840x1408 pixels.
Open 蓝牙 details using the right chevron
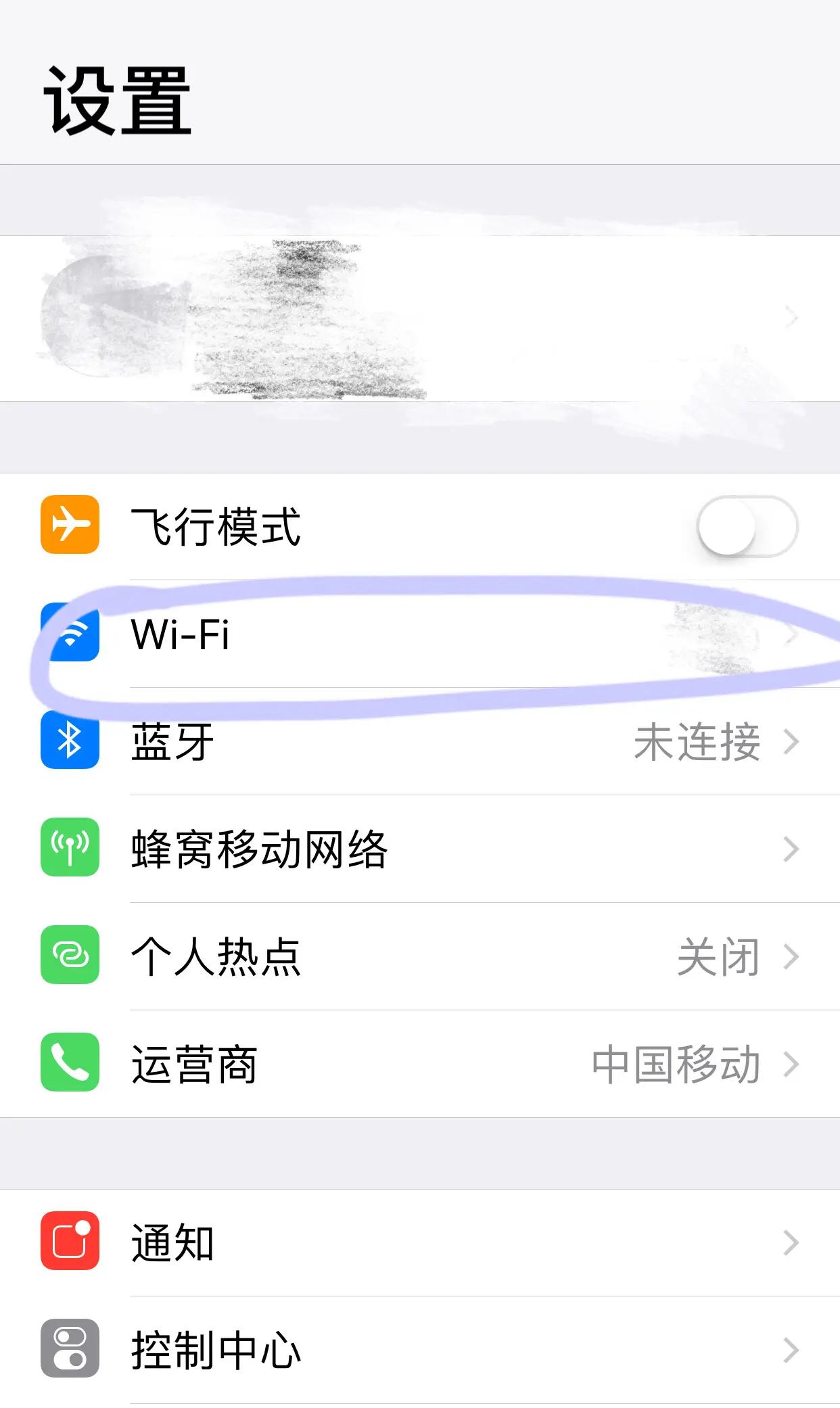(791, 743)
